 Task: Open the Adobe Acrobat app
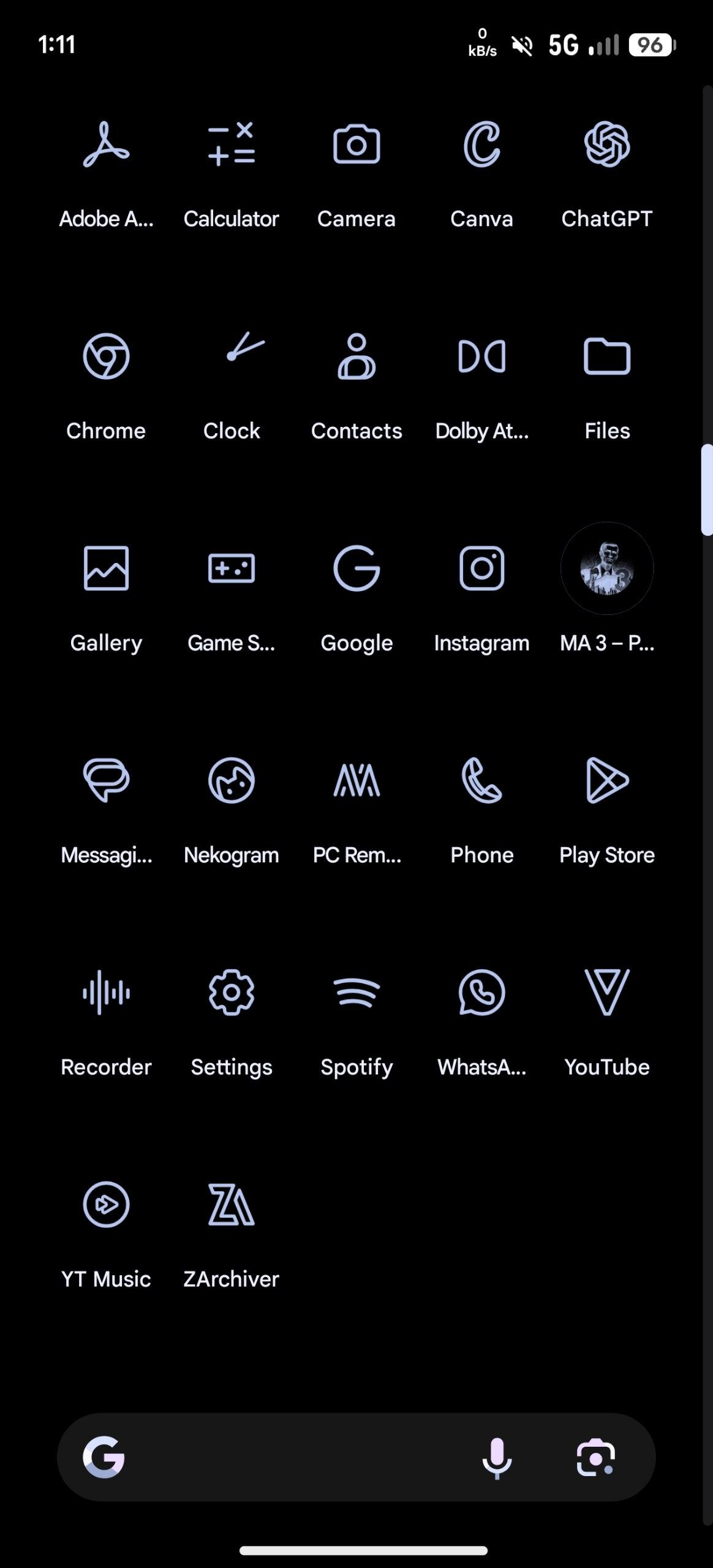(x=106, y=146)
